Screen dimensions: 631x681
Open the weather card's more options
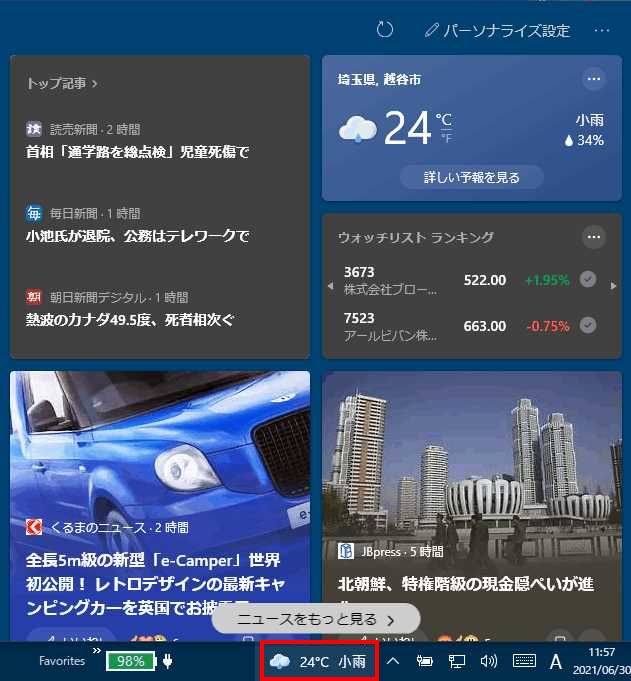pyautogui.click(x=594, y=79)
